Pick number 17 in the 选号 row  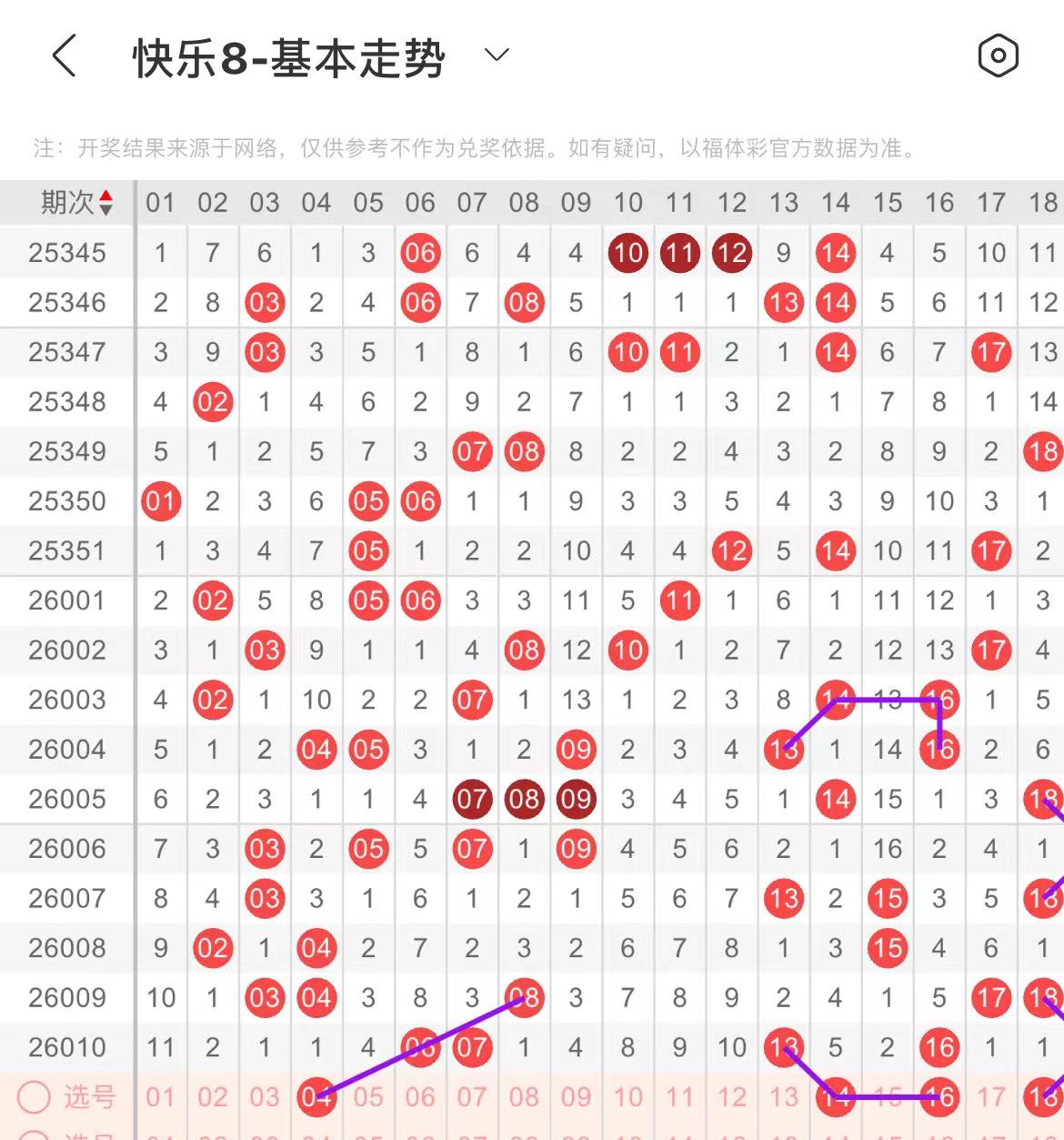point(991,1097)
